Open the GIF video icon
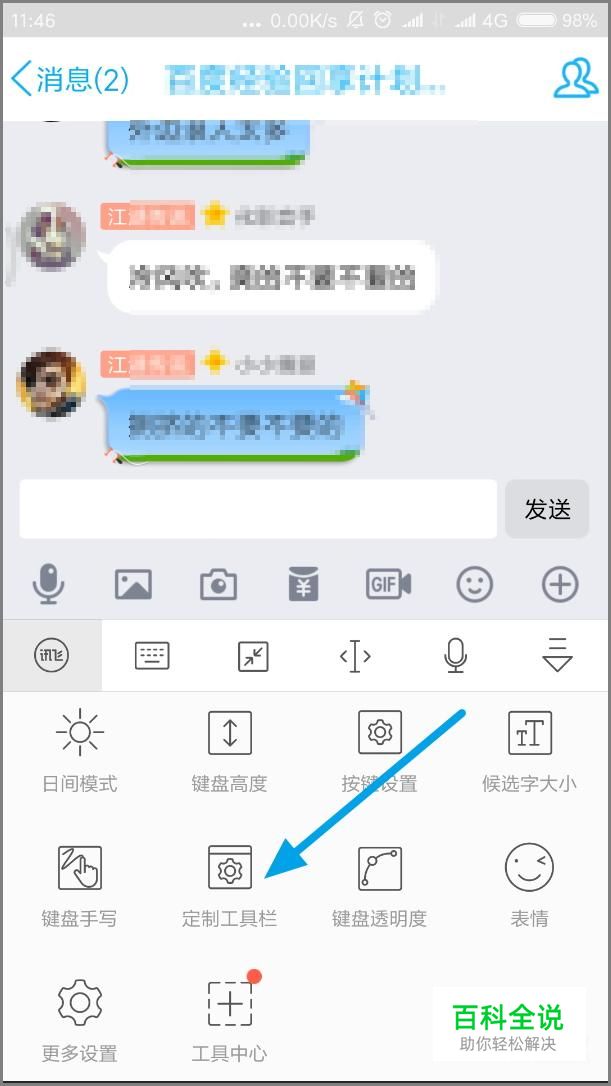 (388, 584)
